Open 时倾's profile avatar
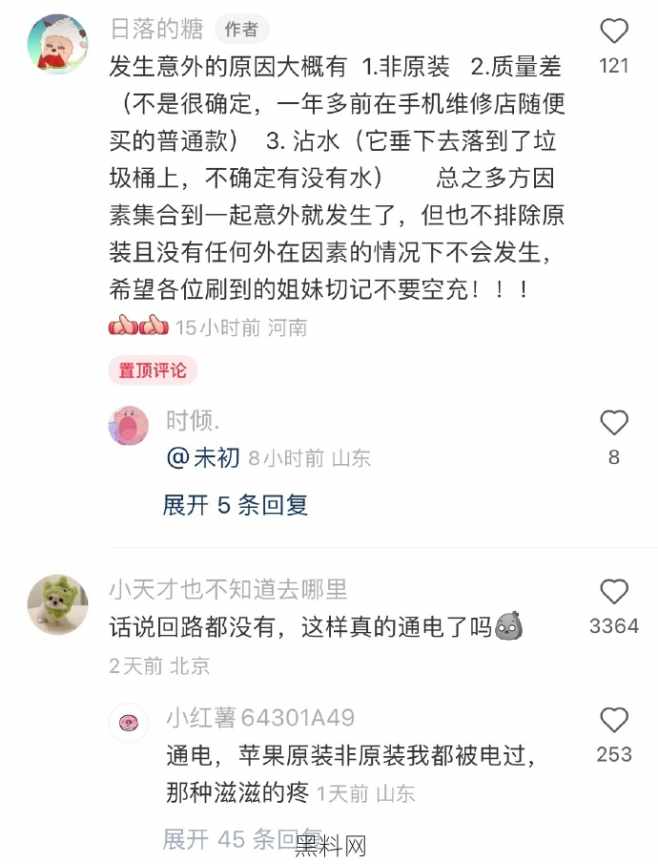 [x=128, y=426]
